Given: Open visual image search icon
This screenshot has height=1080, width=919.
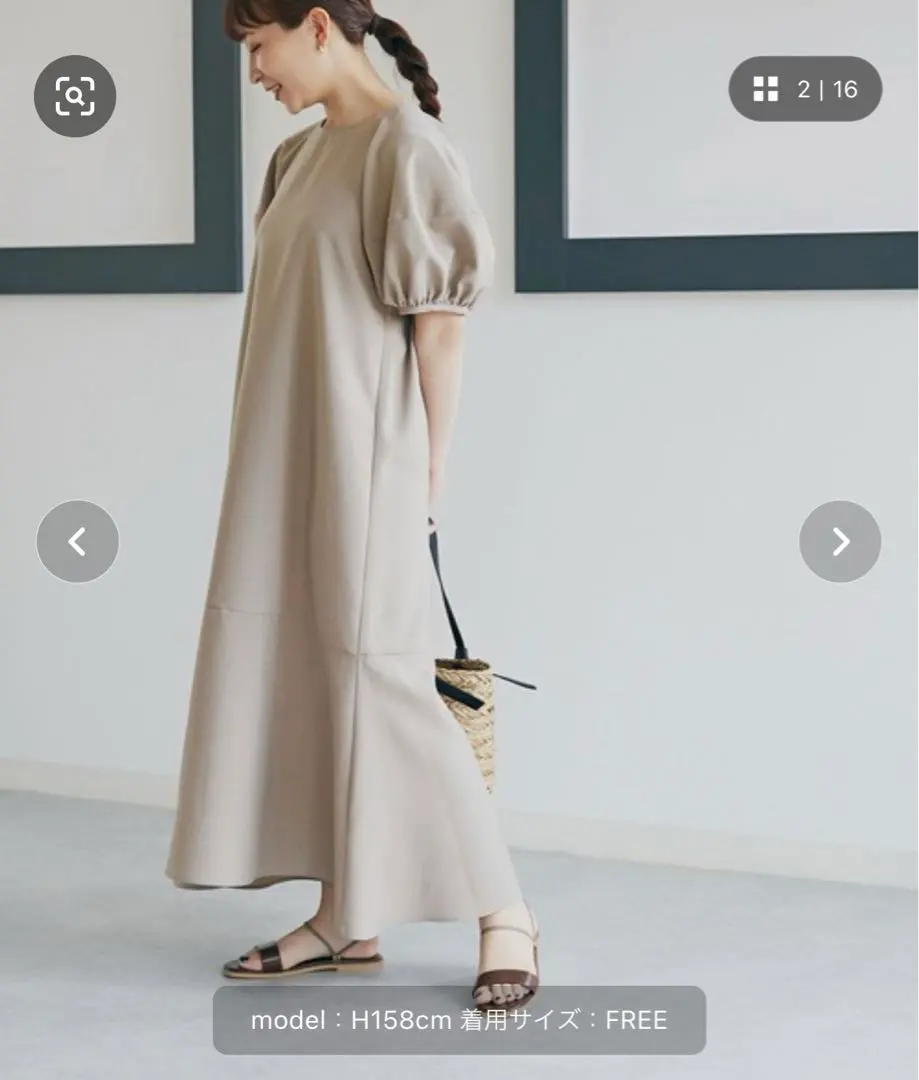Looking at the screenshot, I should coord(75,96).
